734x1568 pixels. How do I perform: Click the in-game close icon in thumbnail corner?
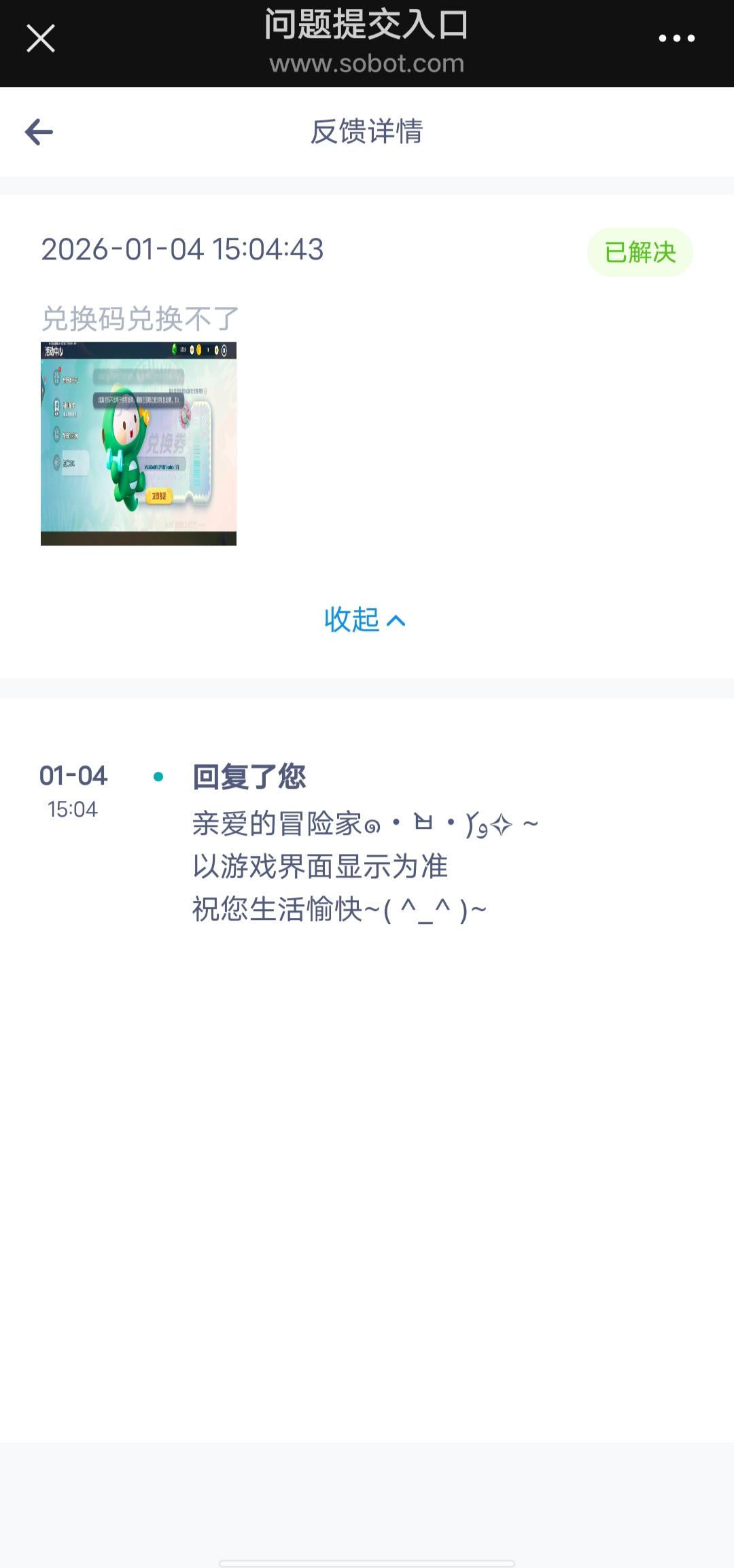point(224,350)
